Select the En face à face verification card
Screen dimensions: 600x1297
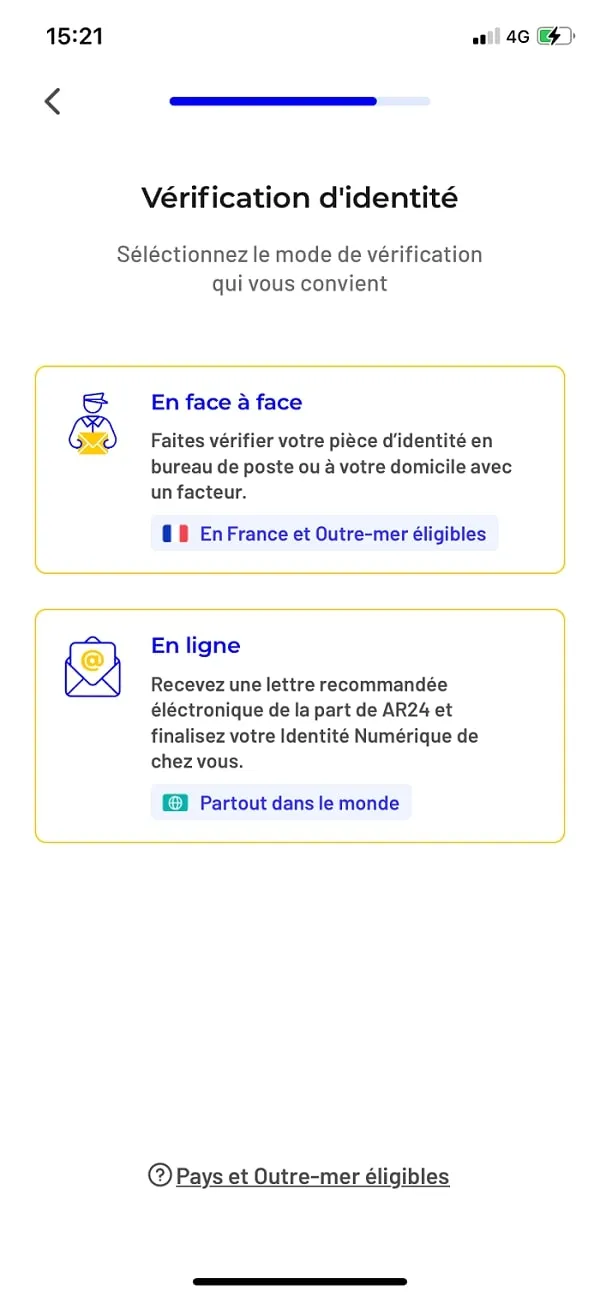click(x=300, y=470)
